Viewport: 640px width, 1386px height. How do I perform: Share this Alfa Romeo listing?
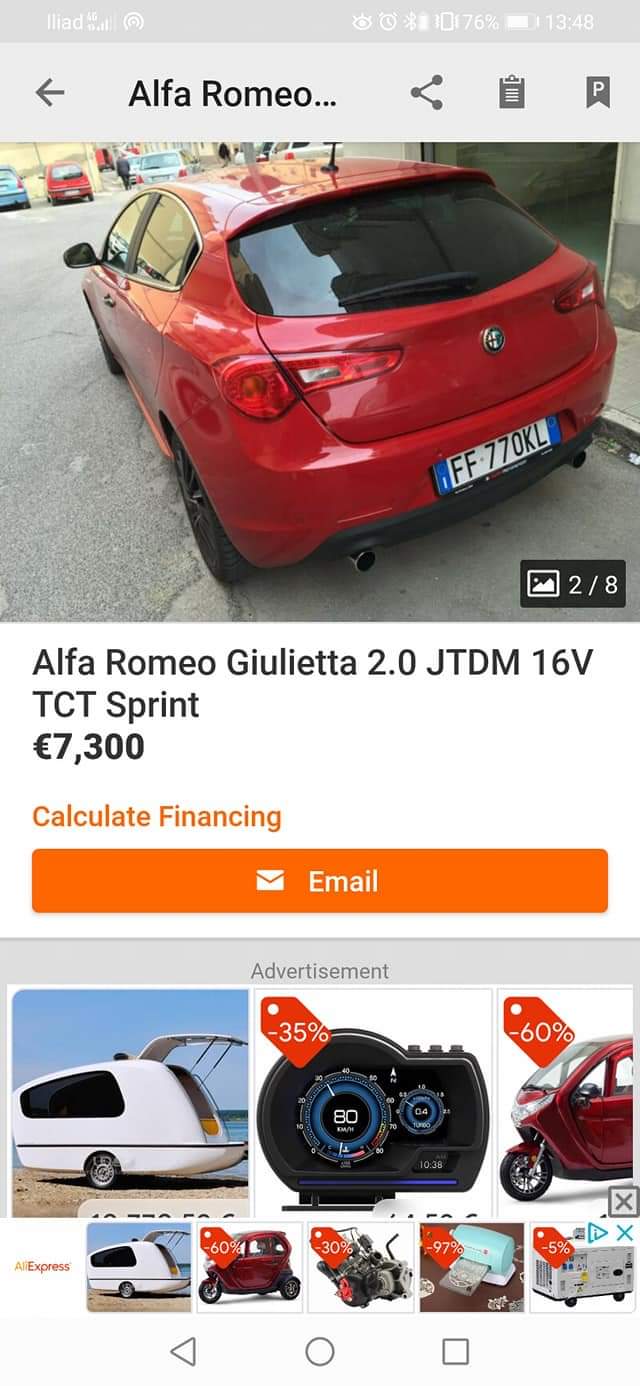pyautogui.click(x=427, y=93)
